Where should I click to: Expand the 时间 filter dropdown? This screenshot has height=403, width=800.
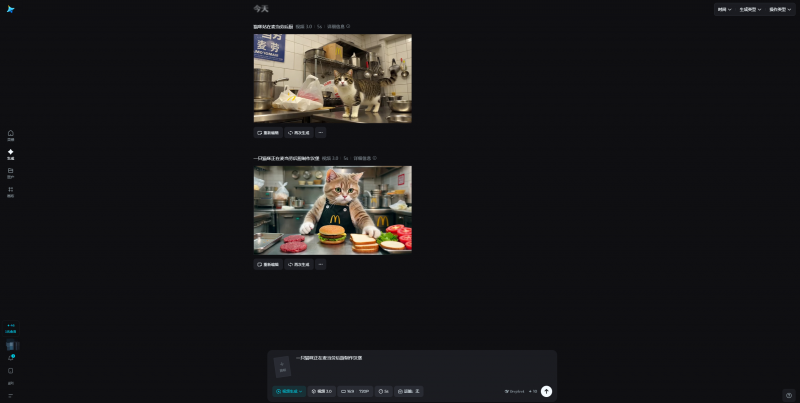pyautogui.click(x=724, y=9)
